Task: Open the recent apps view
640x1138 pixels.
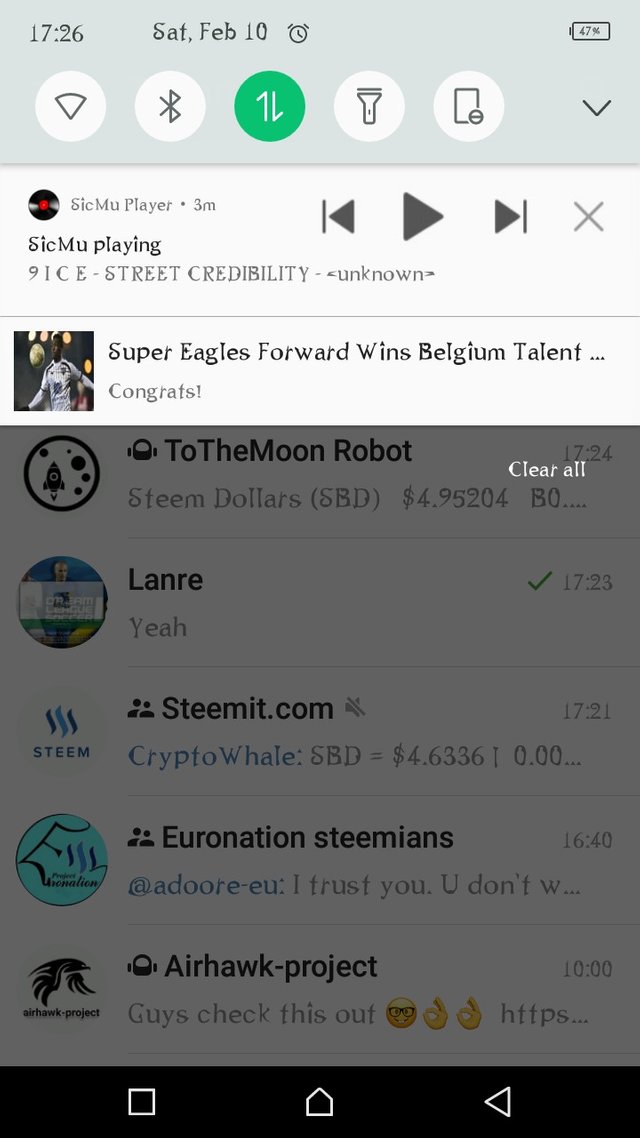Action: [142, 1101]
